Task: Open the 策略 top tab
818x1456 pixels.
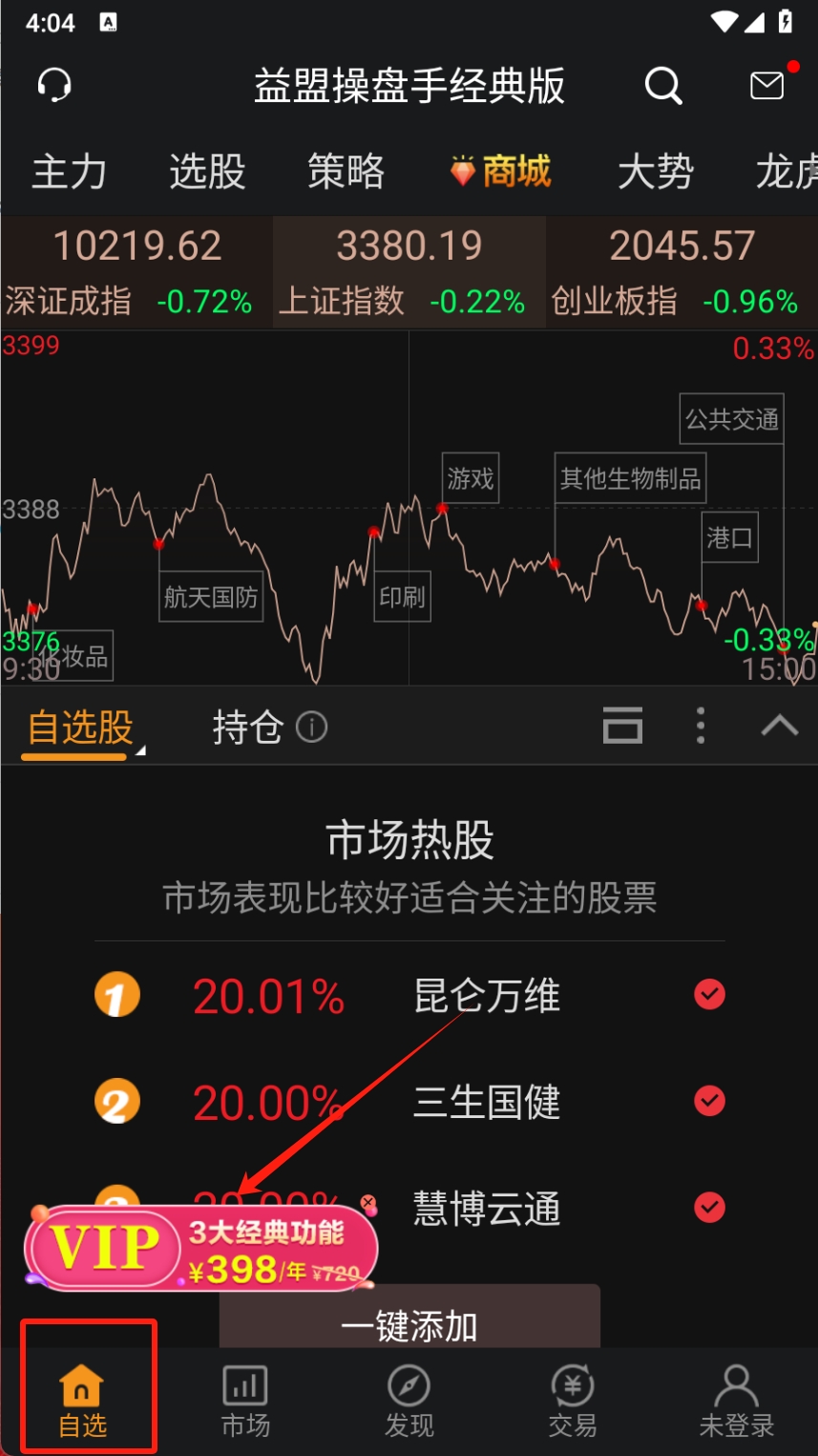Action: tap(346, 173)
